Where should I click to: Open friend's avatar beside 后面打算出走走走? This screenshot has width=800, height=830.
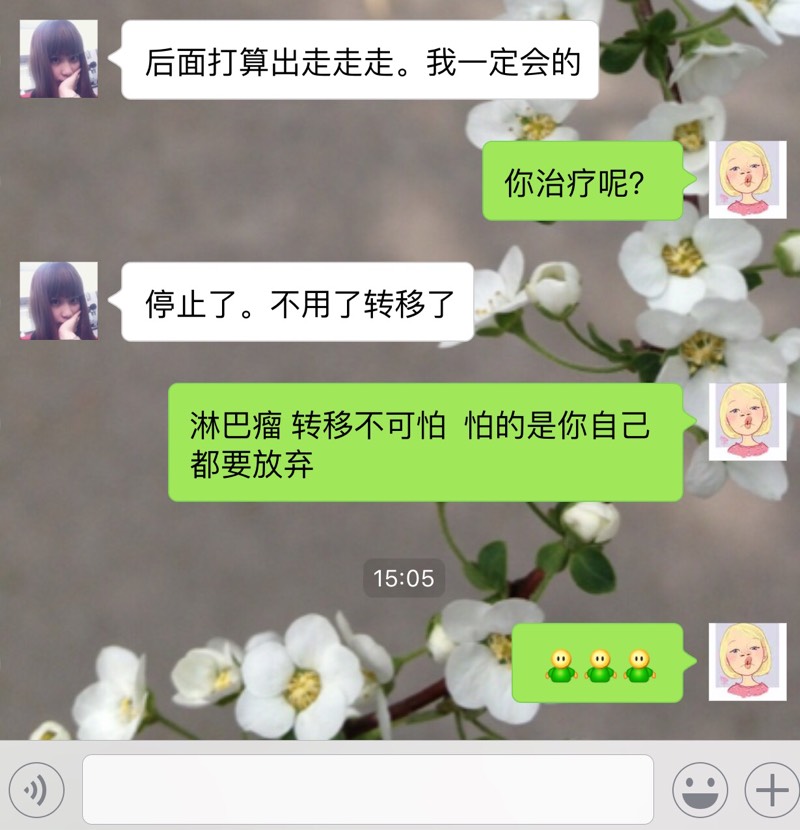59,59
